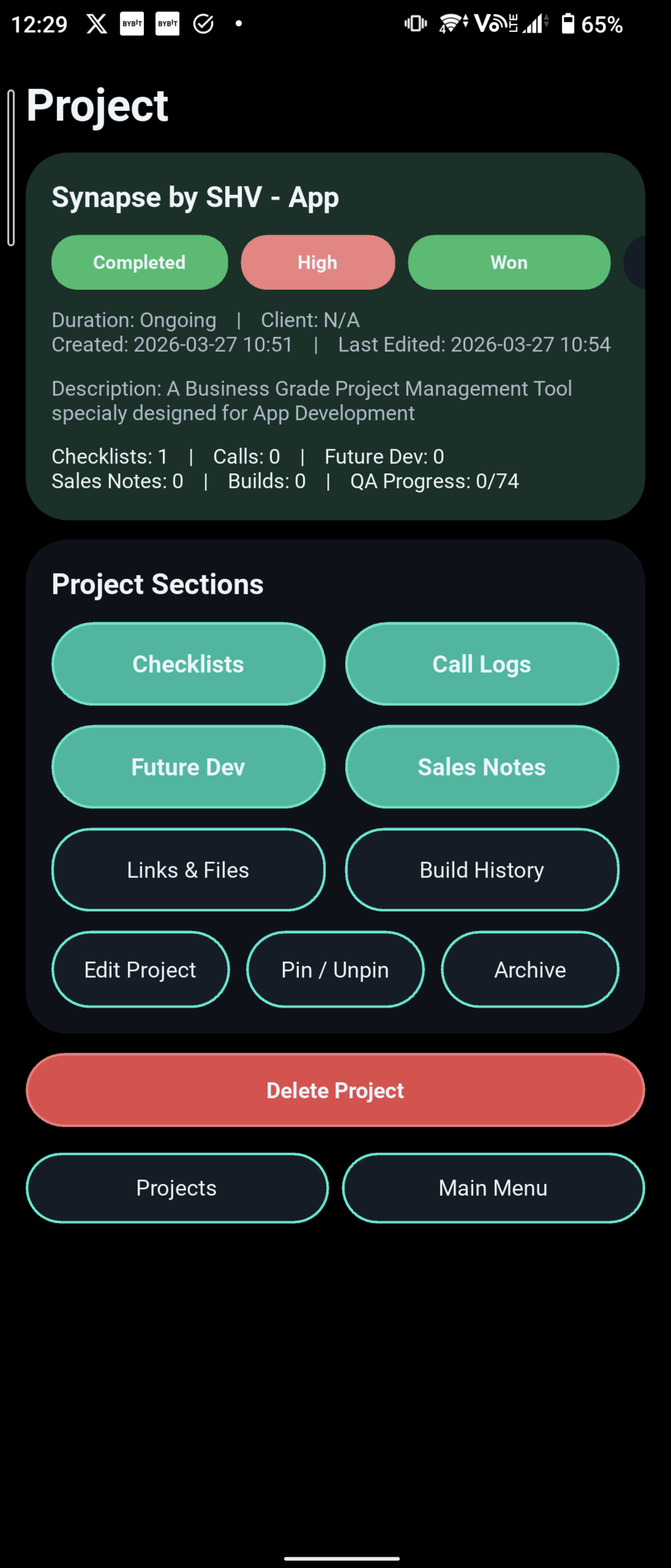Delete the Synapse by SHV project
This screenshot has width=671, height=1568.
tap(335, 1090)
